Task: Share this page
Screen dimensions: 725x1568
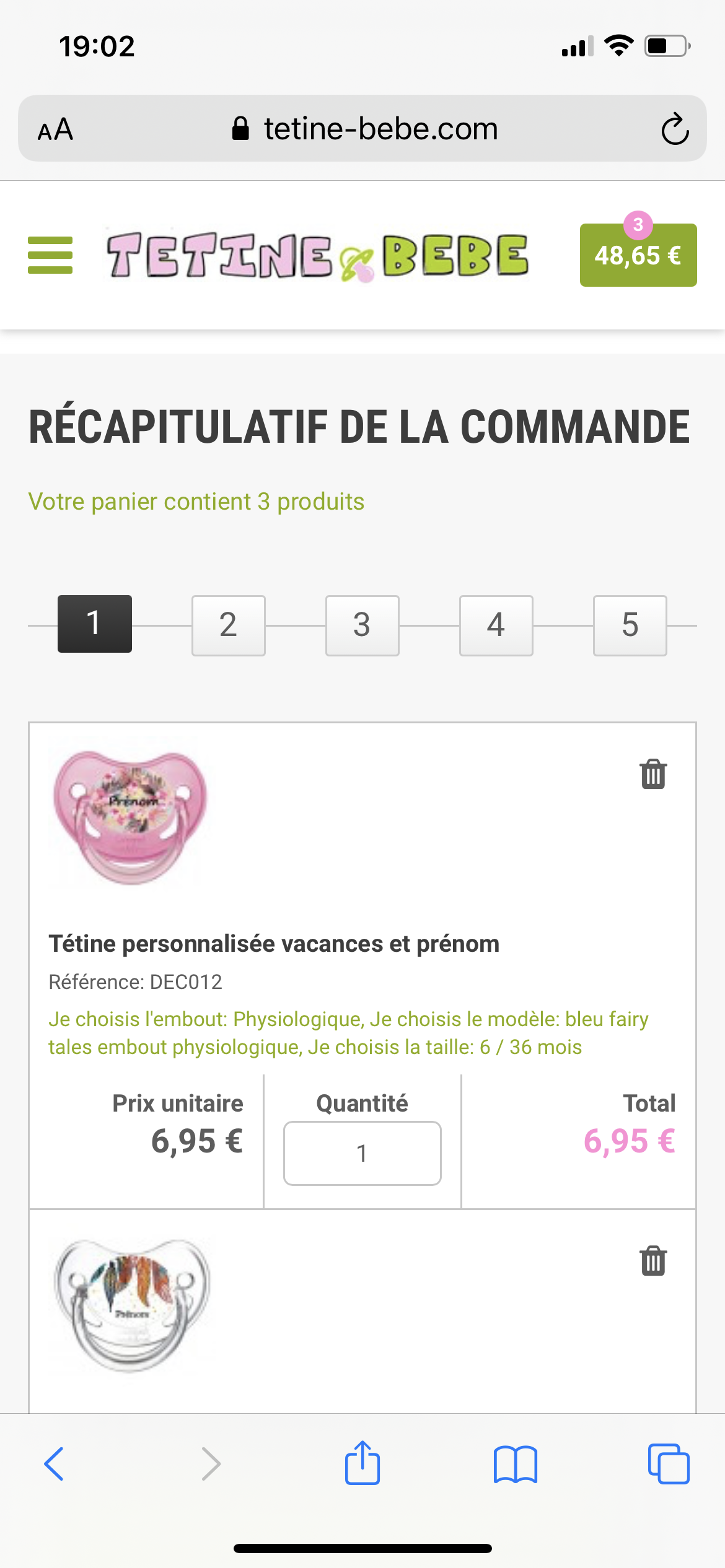Action: point(362,1463)
